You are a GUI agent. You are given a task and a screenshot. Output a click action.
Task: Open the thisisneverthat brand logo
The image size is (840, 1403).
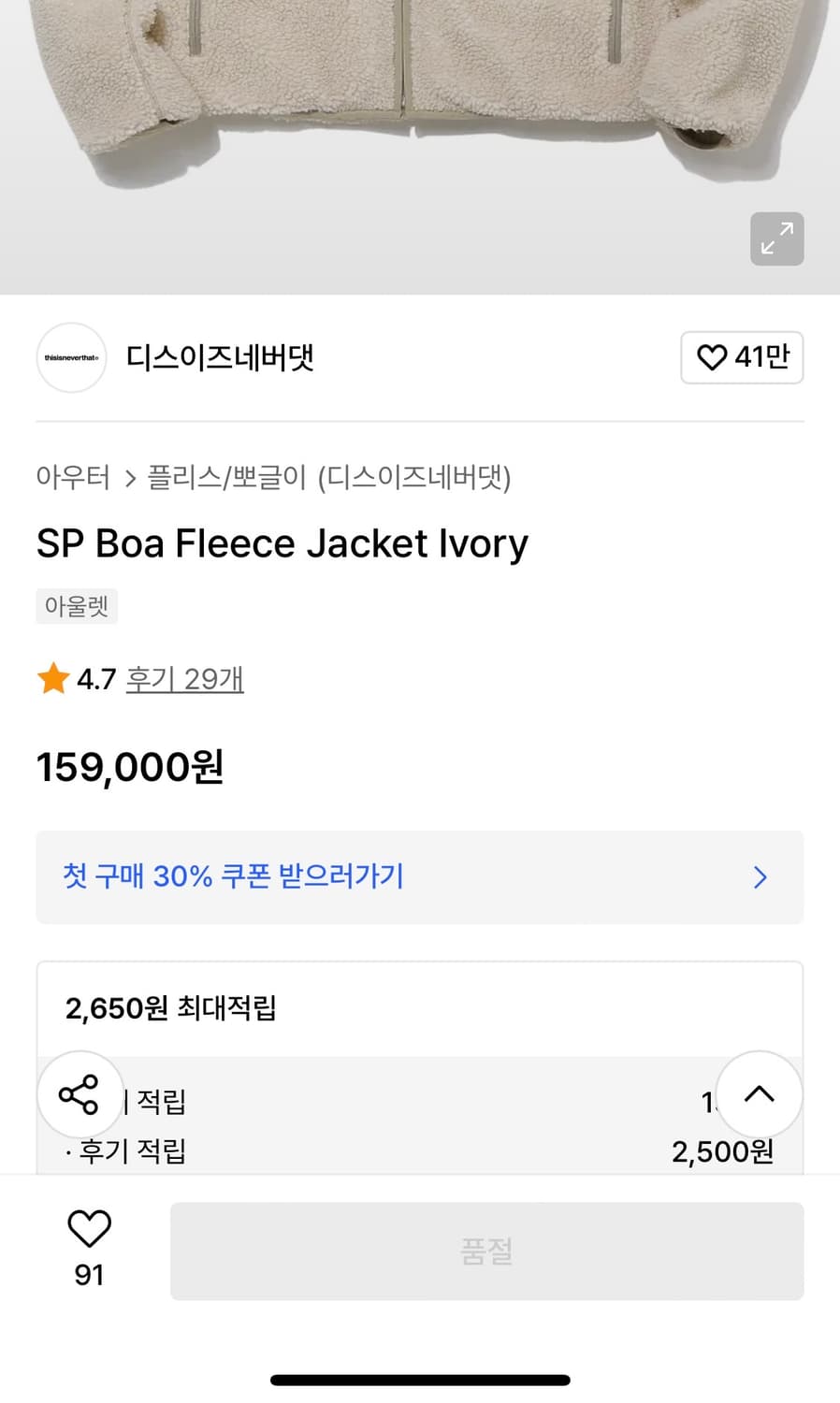(71, 357)
